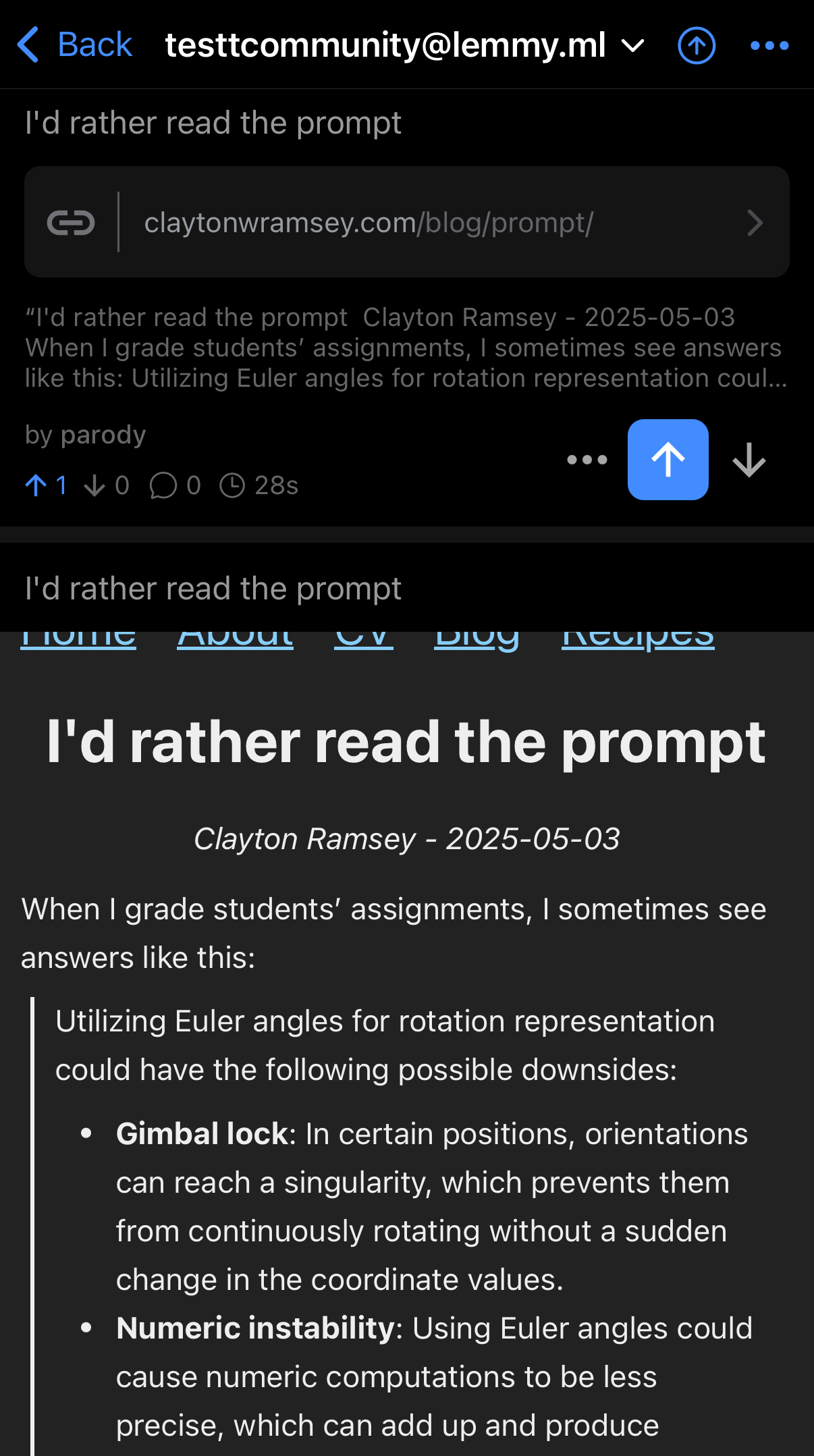
Task: Open the Home link in the webpage
Action: [x=78, y=639]
